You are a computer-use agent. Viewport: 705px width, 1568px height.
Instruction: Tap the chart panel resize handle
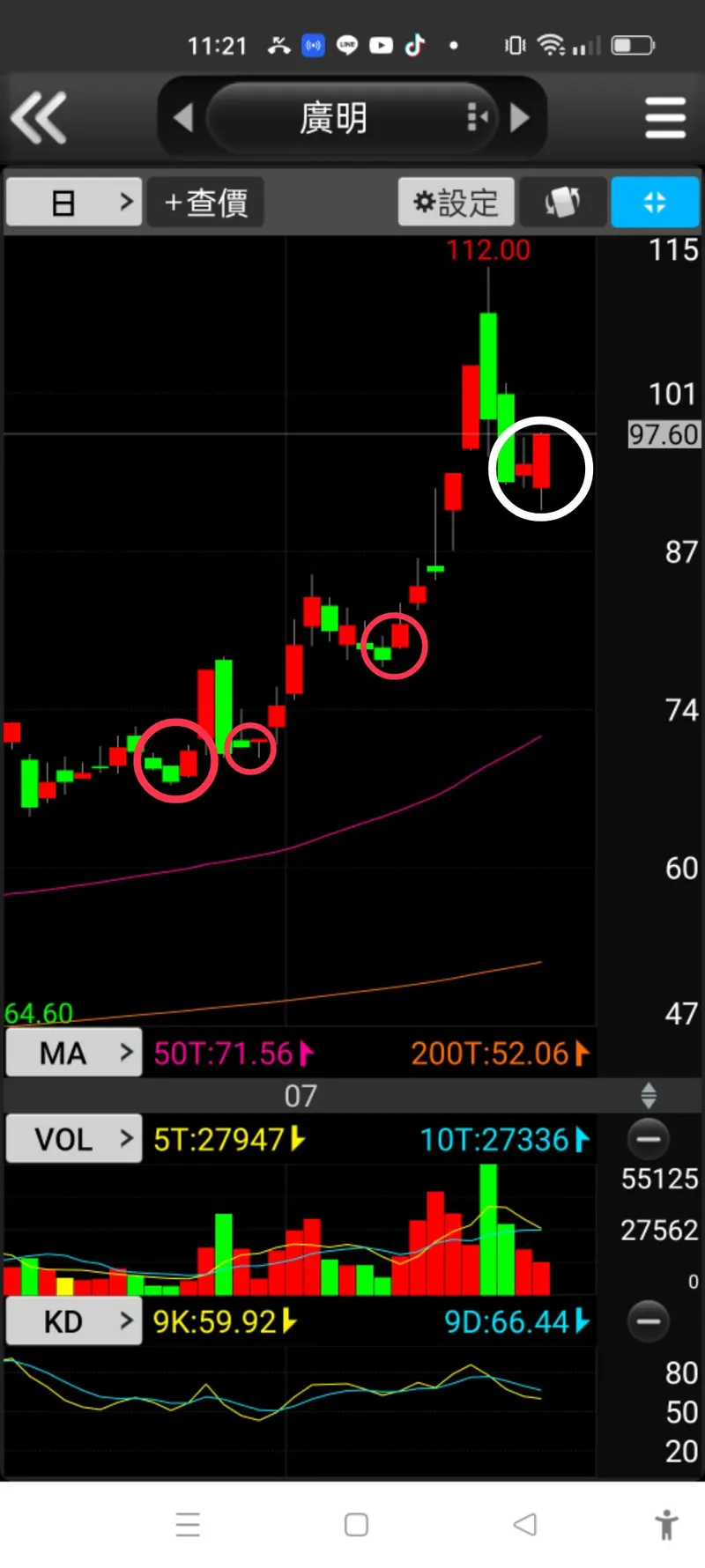click(649, 1096)
